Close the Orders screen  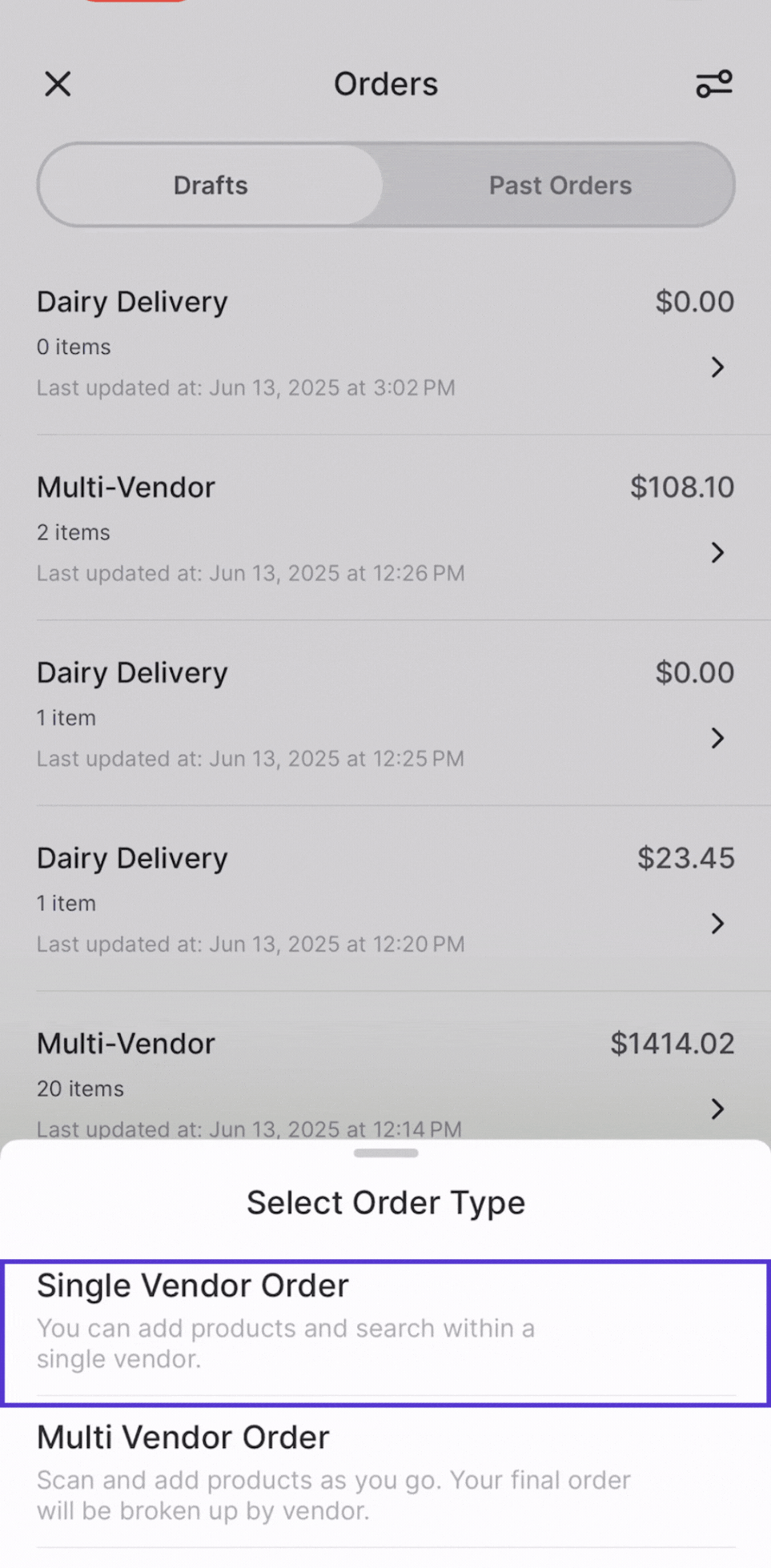[x=58, y=83]
